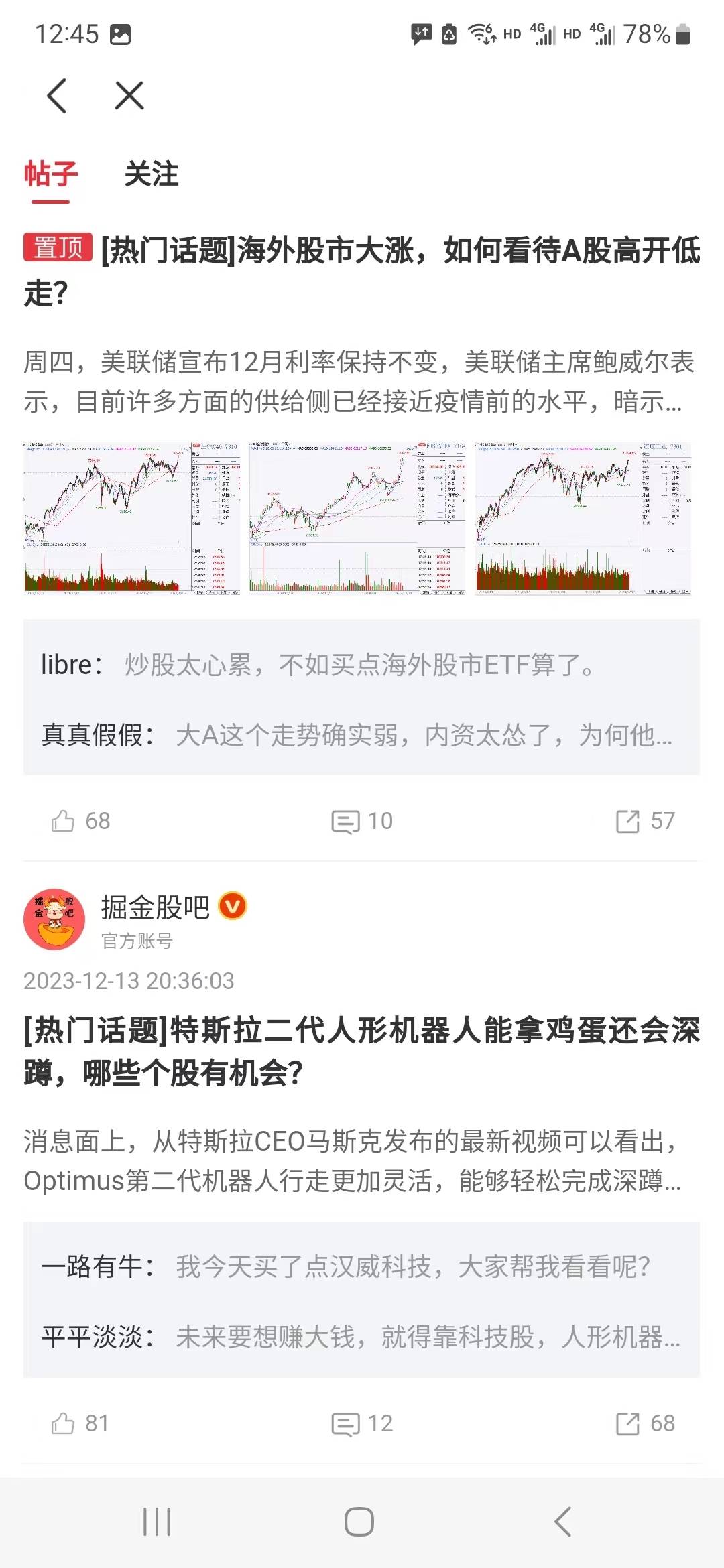
Task: View the middle stock chart image
Action: 357,518
